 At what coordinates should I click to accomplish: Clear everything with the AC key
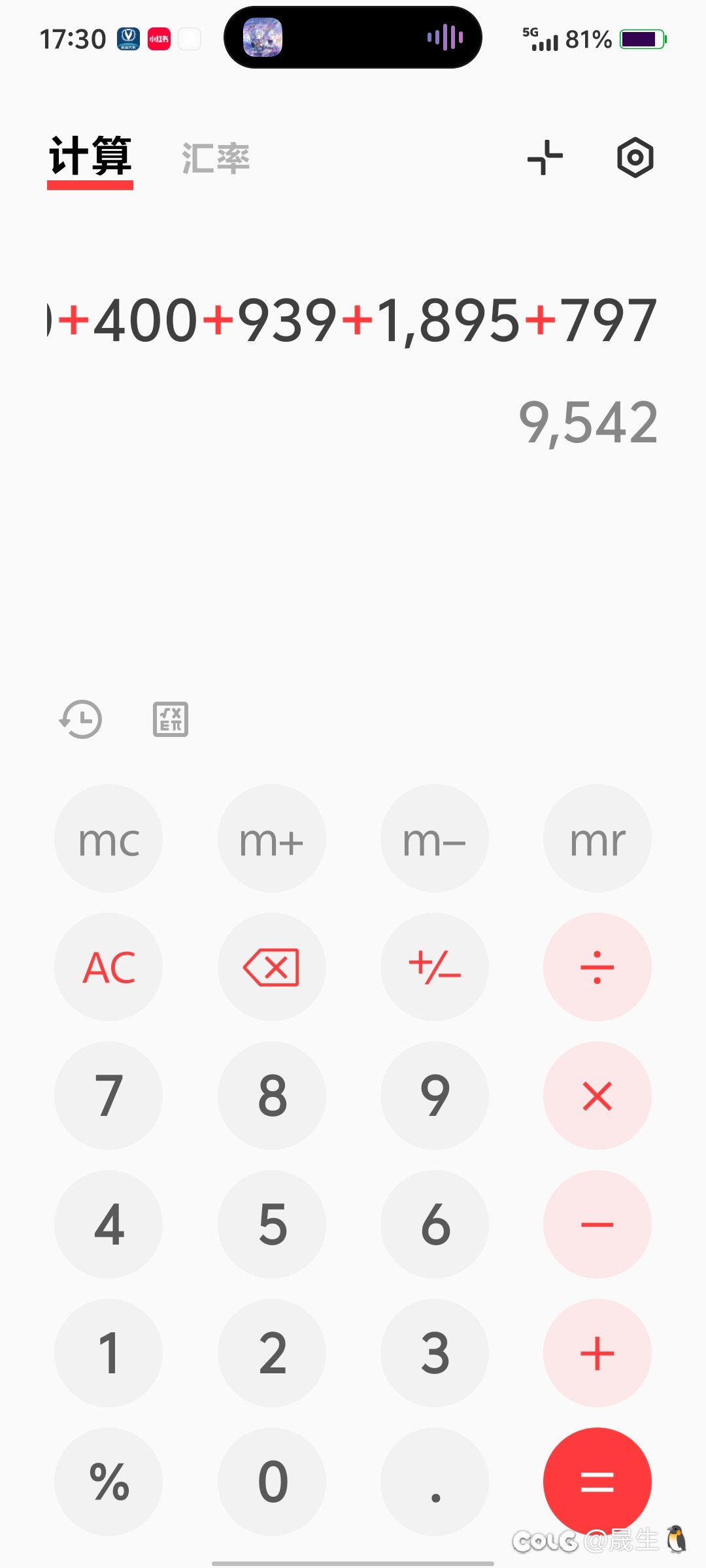tap(109, 967)
